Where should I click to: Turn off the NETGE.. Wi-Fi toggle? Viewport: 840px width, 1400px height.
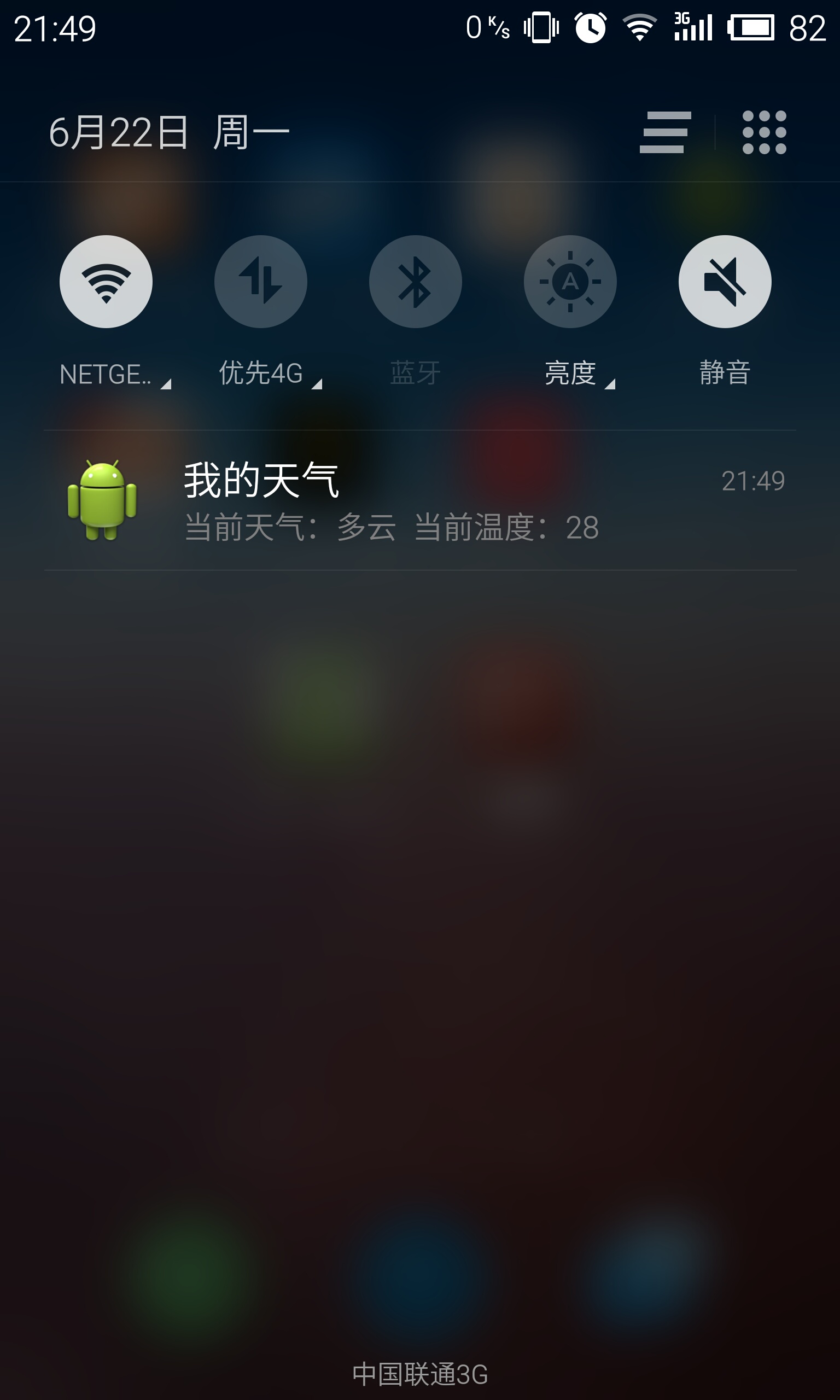click(x=106, y=281)
